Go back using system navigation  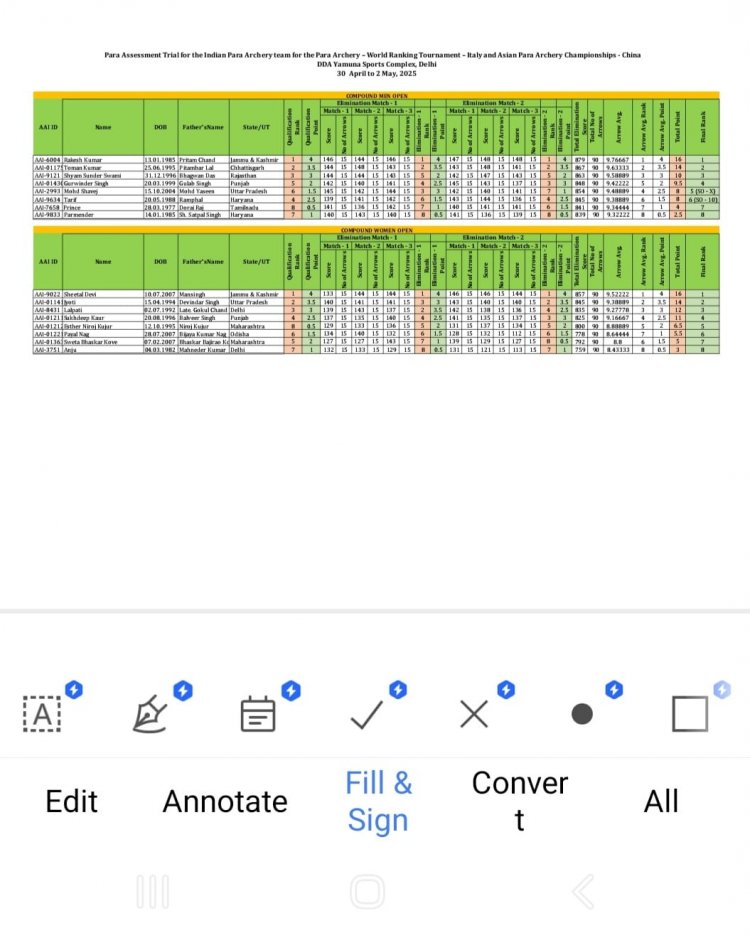583,890
